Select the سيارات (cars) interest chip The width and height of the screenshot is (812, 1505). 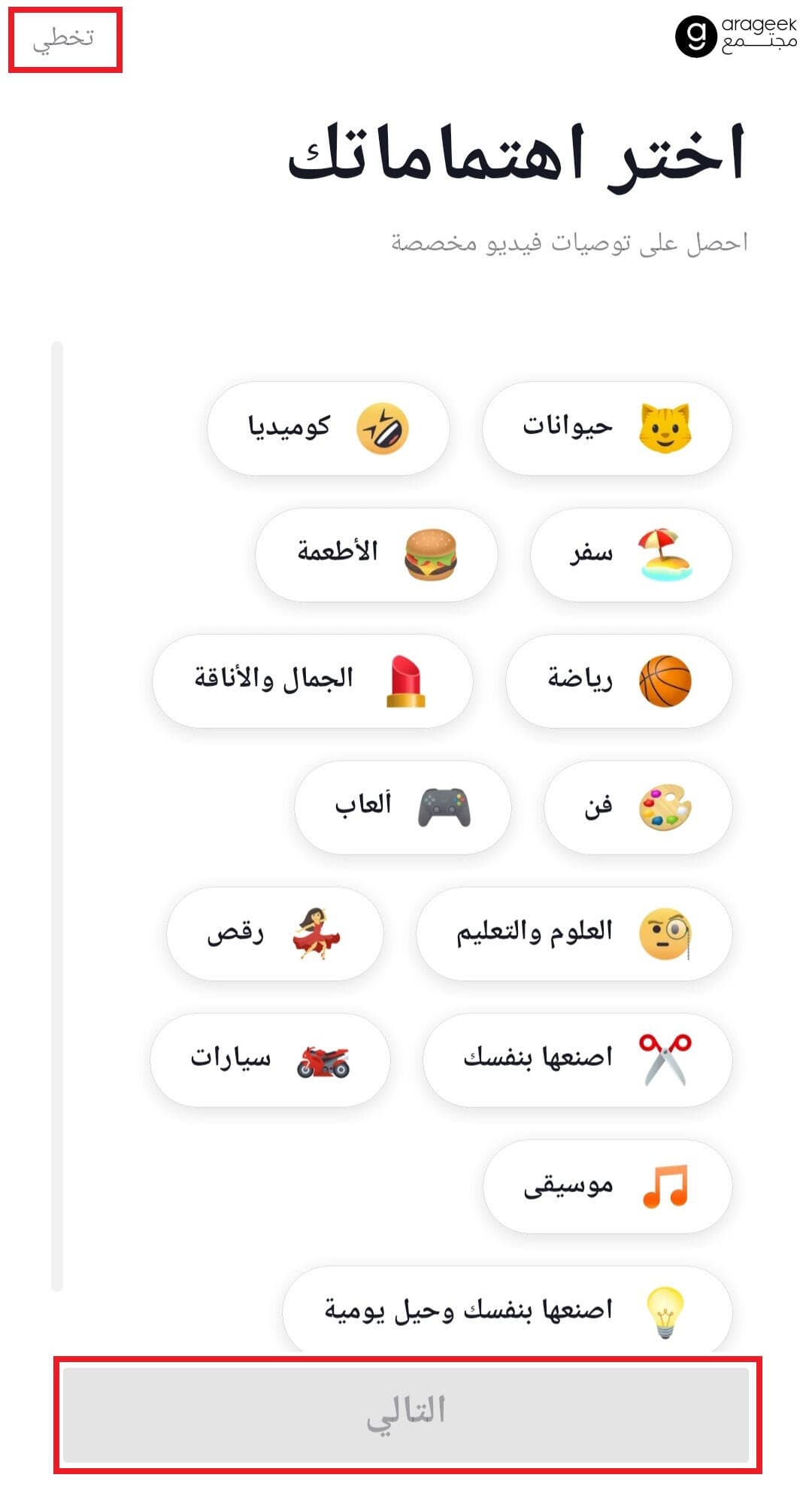pyautogui.click(x=270, y=1060)
